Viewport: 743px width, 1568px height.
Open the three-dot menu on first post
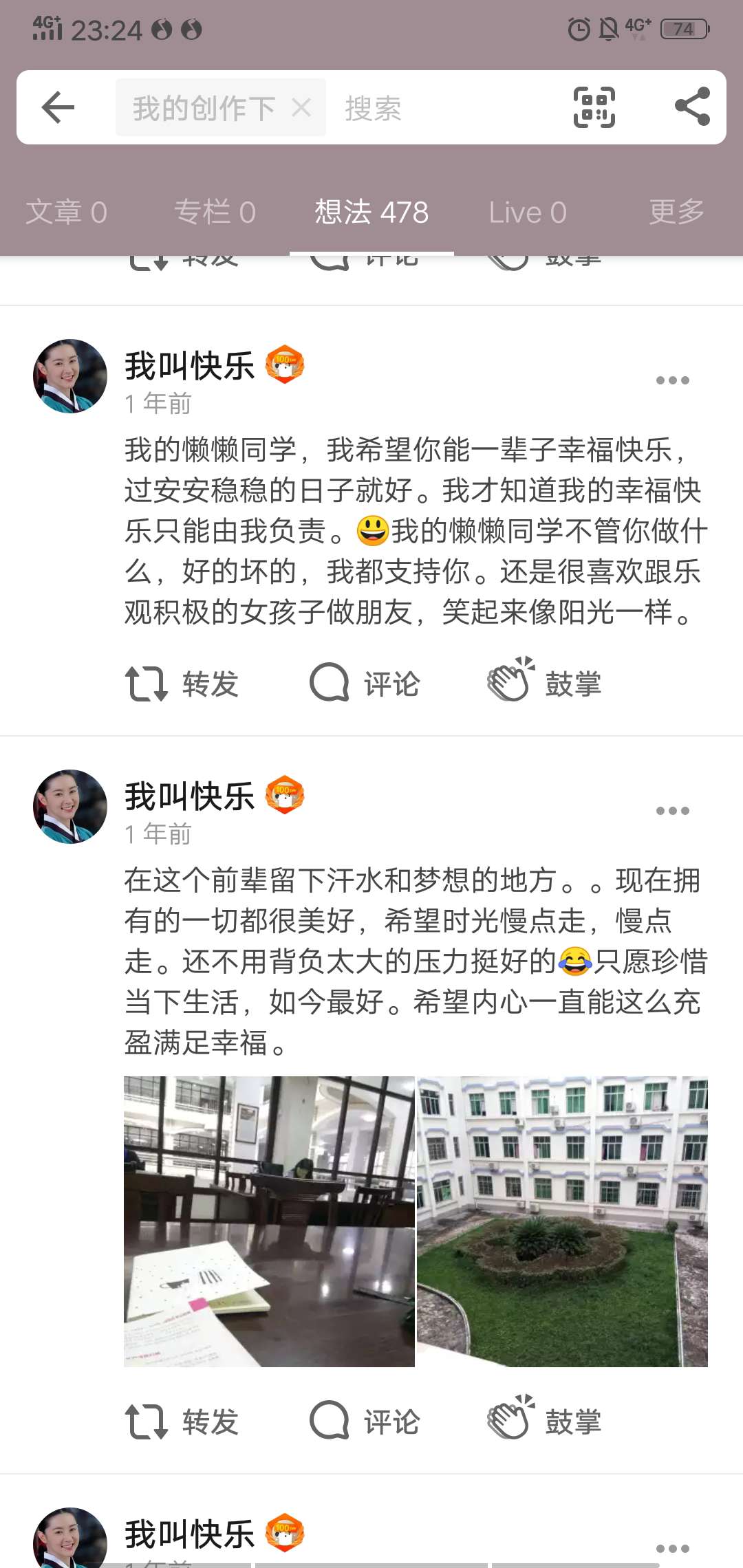click(674, 379)
